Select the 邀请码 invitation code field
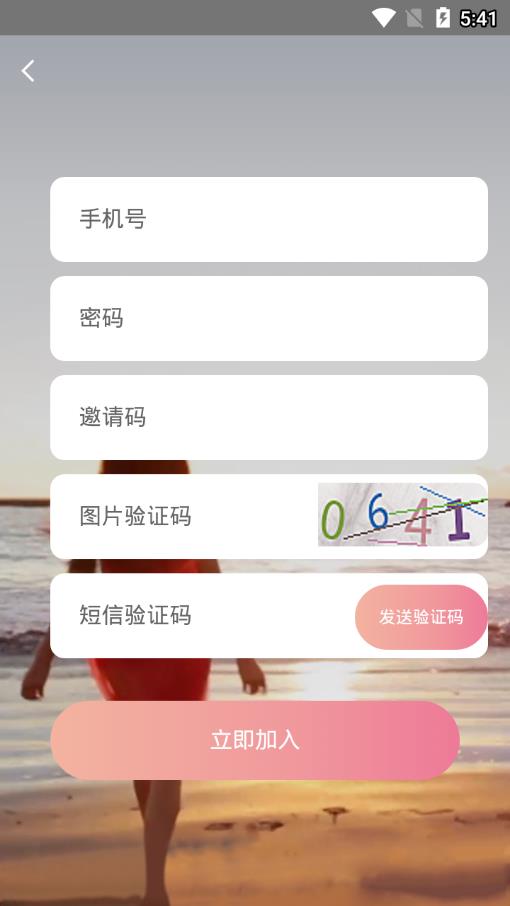This screenshot has width=510, height=906. [269, 418]
